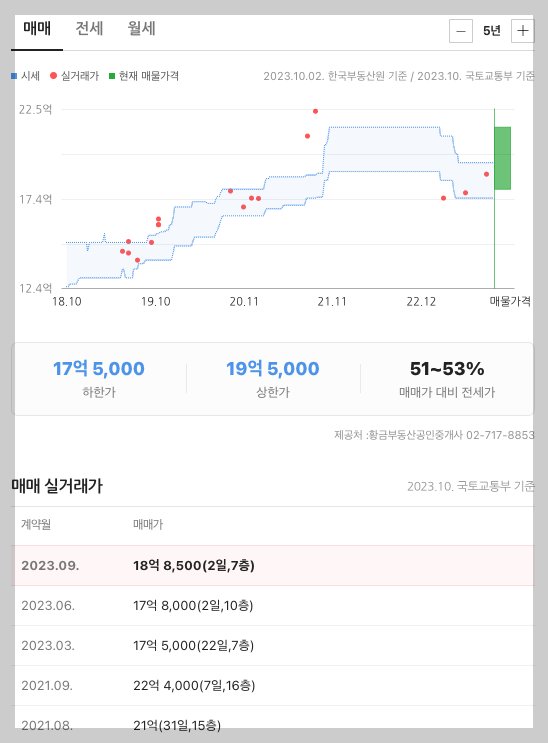
Task: Decrease the chart period with minus
Action: tap(461, 31)
